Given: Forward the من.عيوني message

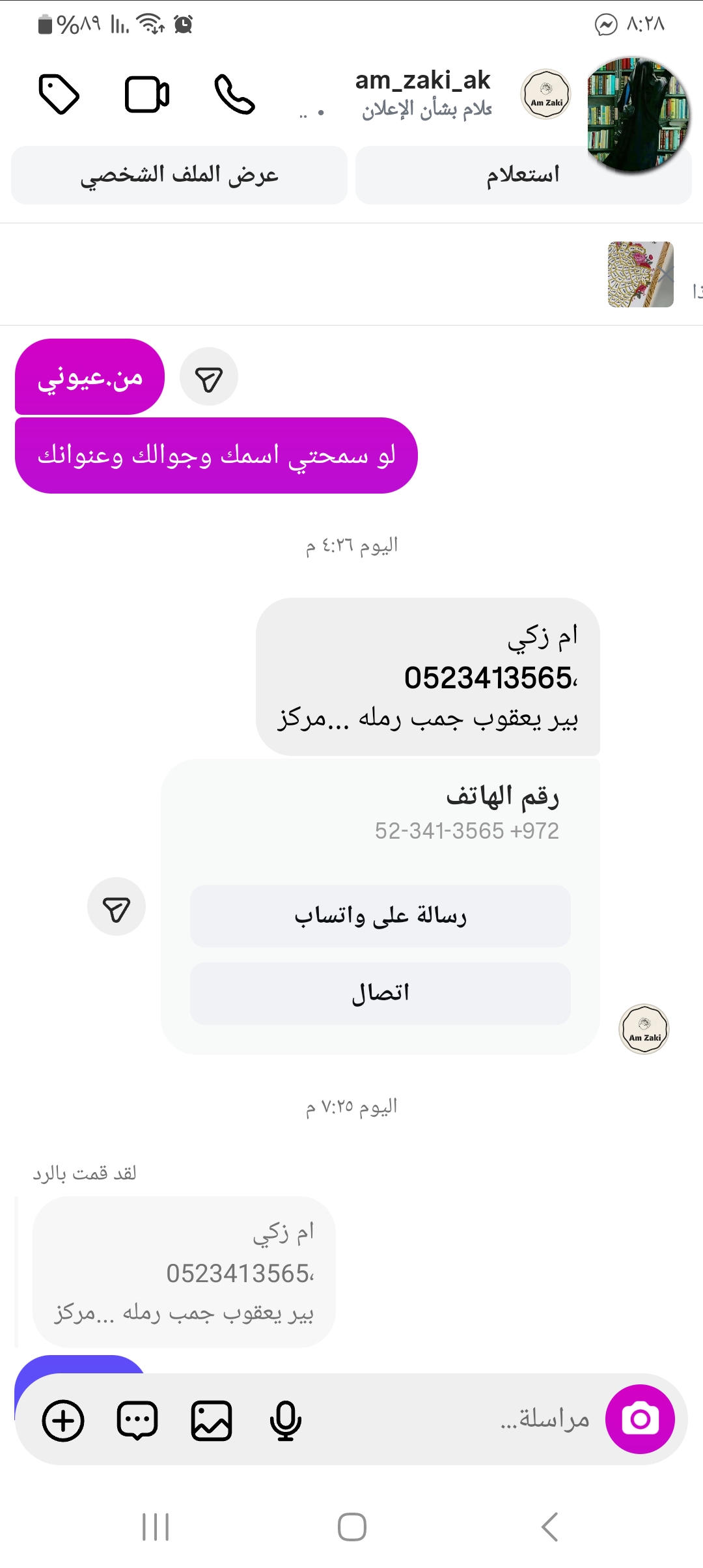Looking at the screenshot, I should pyautogui.click(x=209, y=377).
